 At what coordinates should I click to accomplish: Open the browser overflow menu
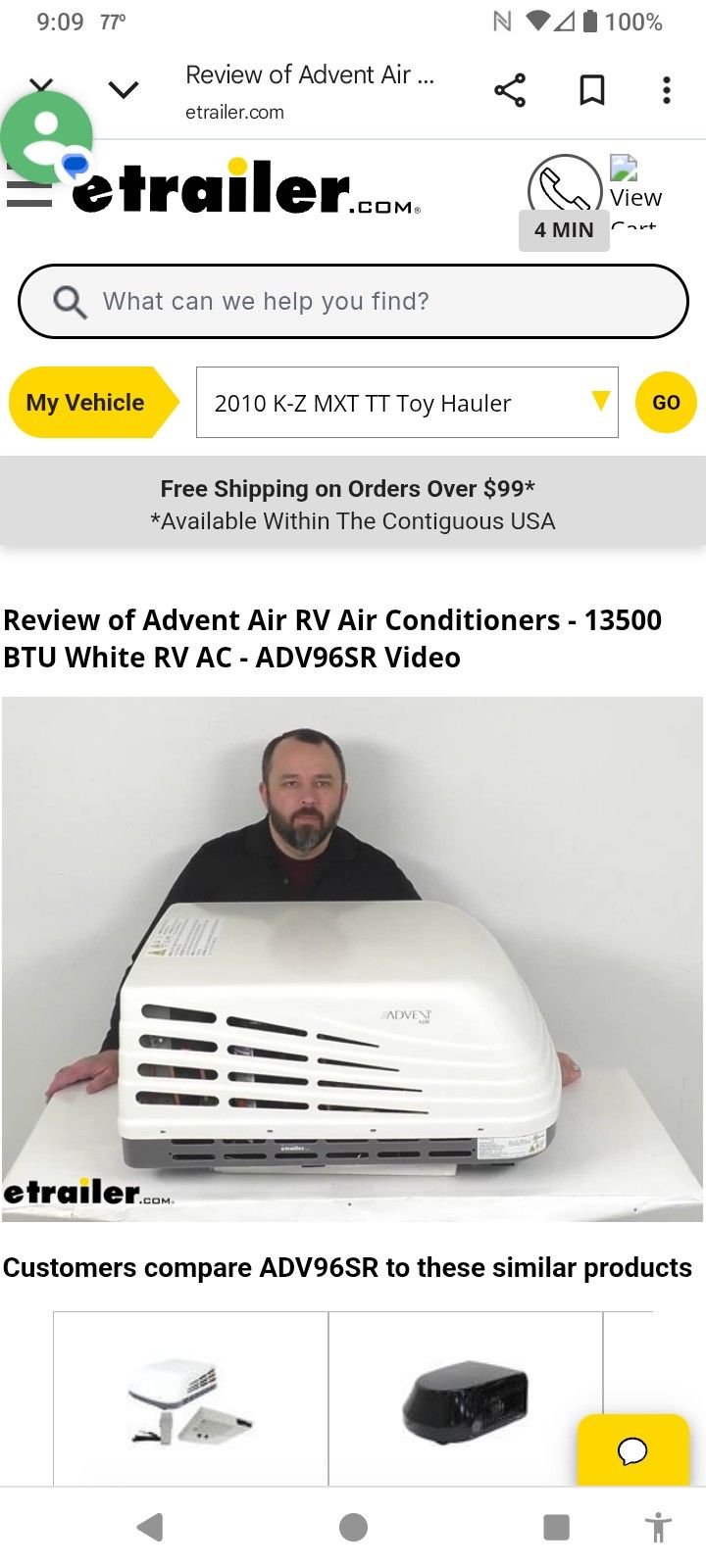pyautogui.click(x=667, y=90)
